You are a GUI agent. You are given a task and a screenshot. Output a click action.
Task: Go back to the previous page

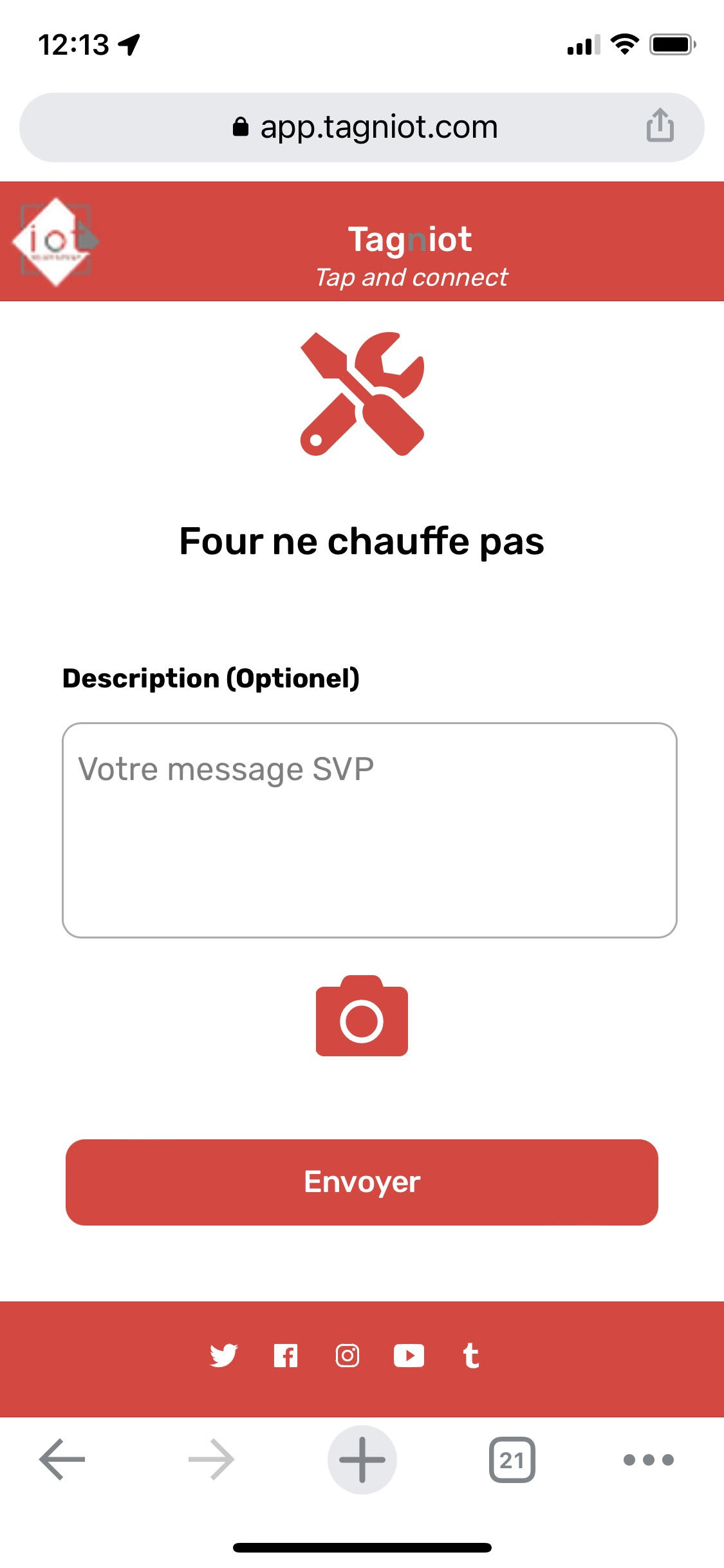click(62, 1459)
